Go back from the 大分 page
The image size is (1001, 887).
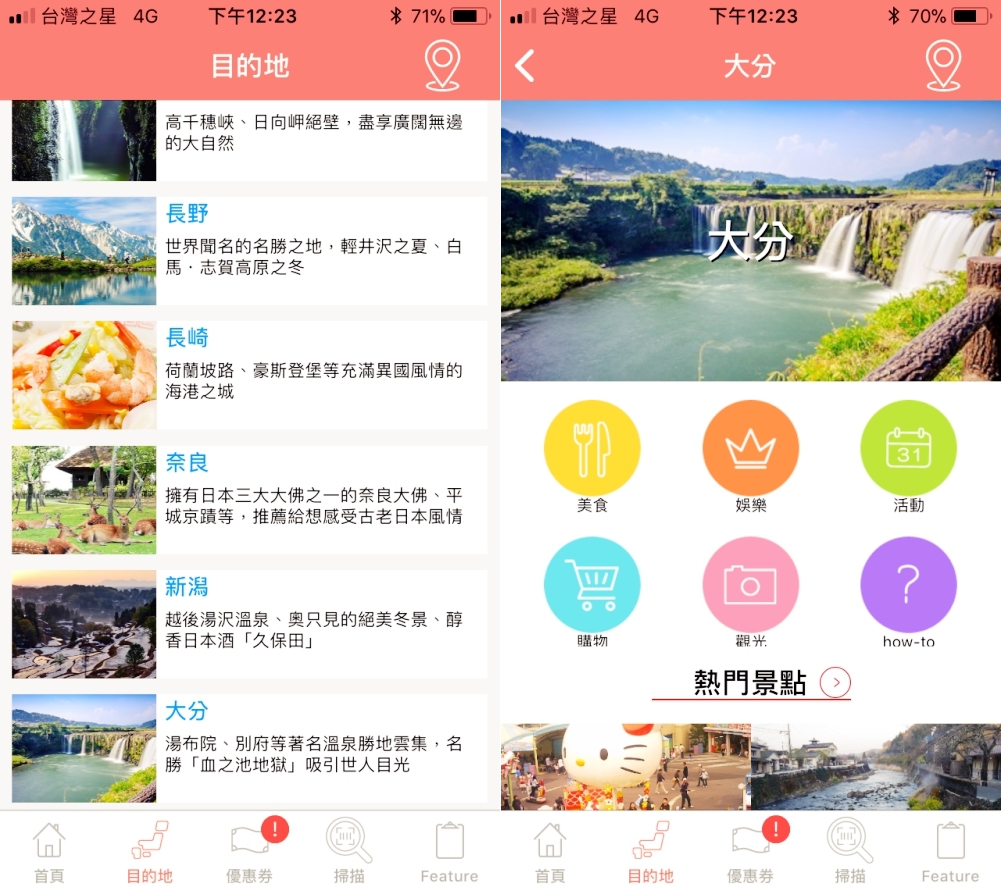click(x=525, y=66)
